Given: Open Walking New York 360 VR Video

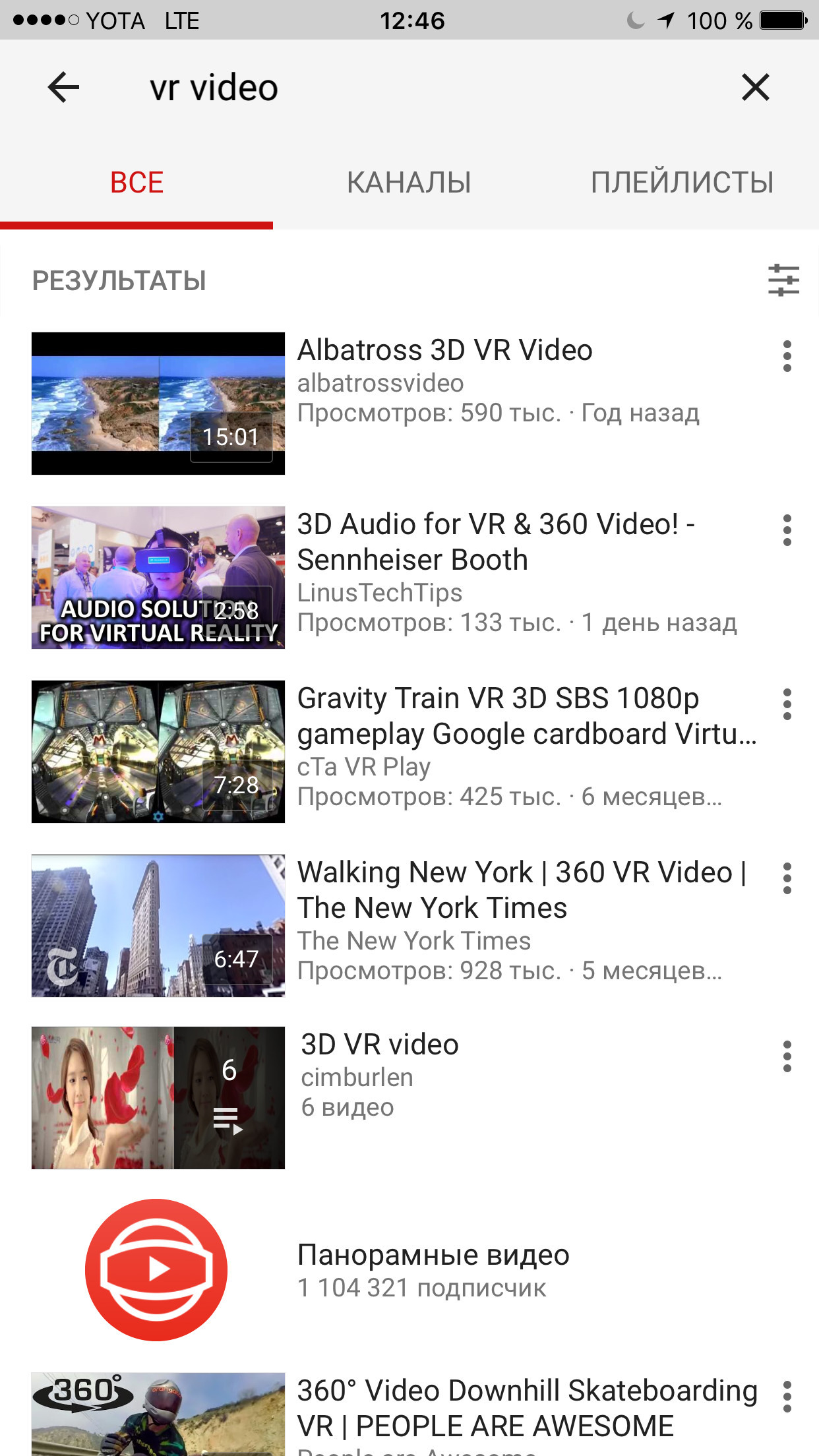Looking at the screenshot, I should tap(158, 926).
